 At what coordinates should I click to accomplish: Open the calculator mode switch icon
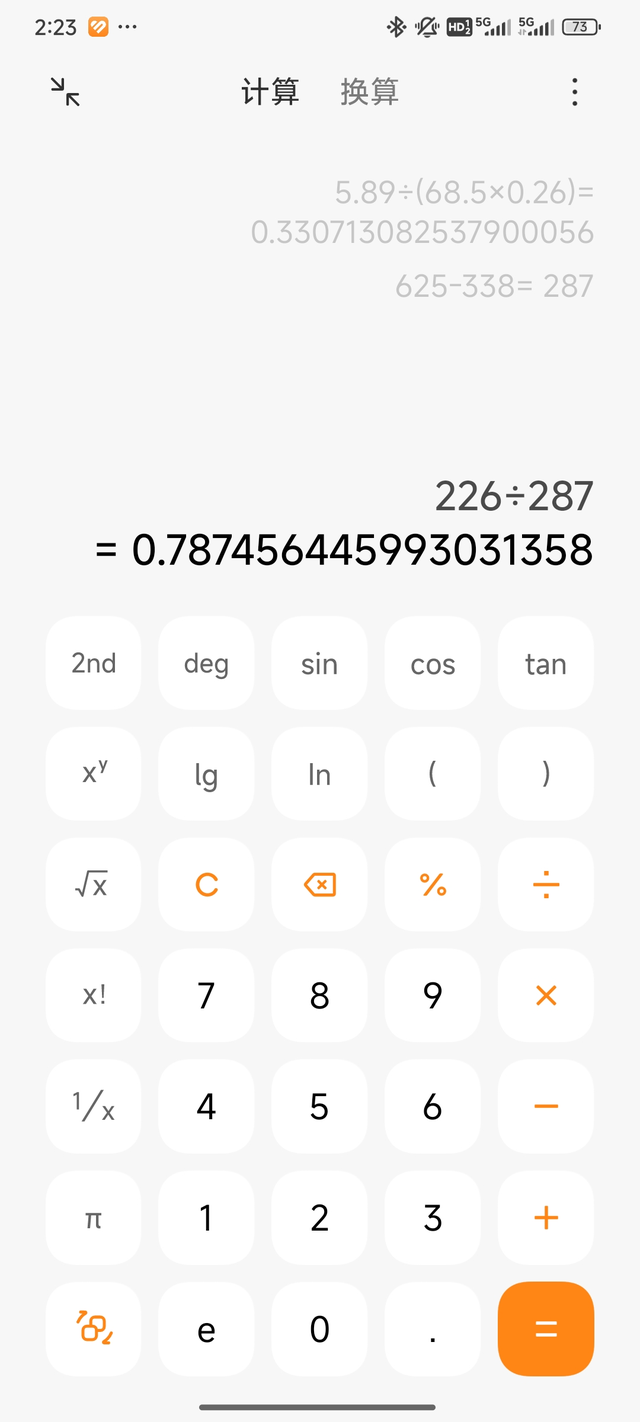click(93, 1329)
